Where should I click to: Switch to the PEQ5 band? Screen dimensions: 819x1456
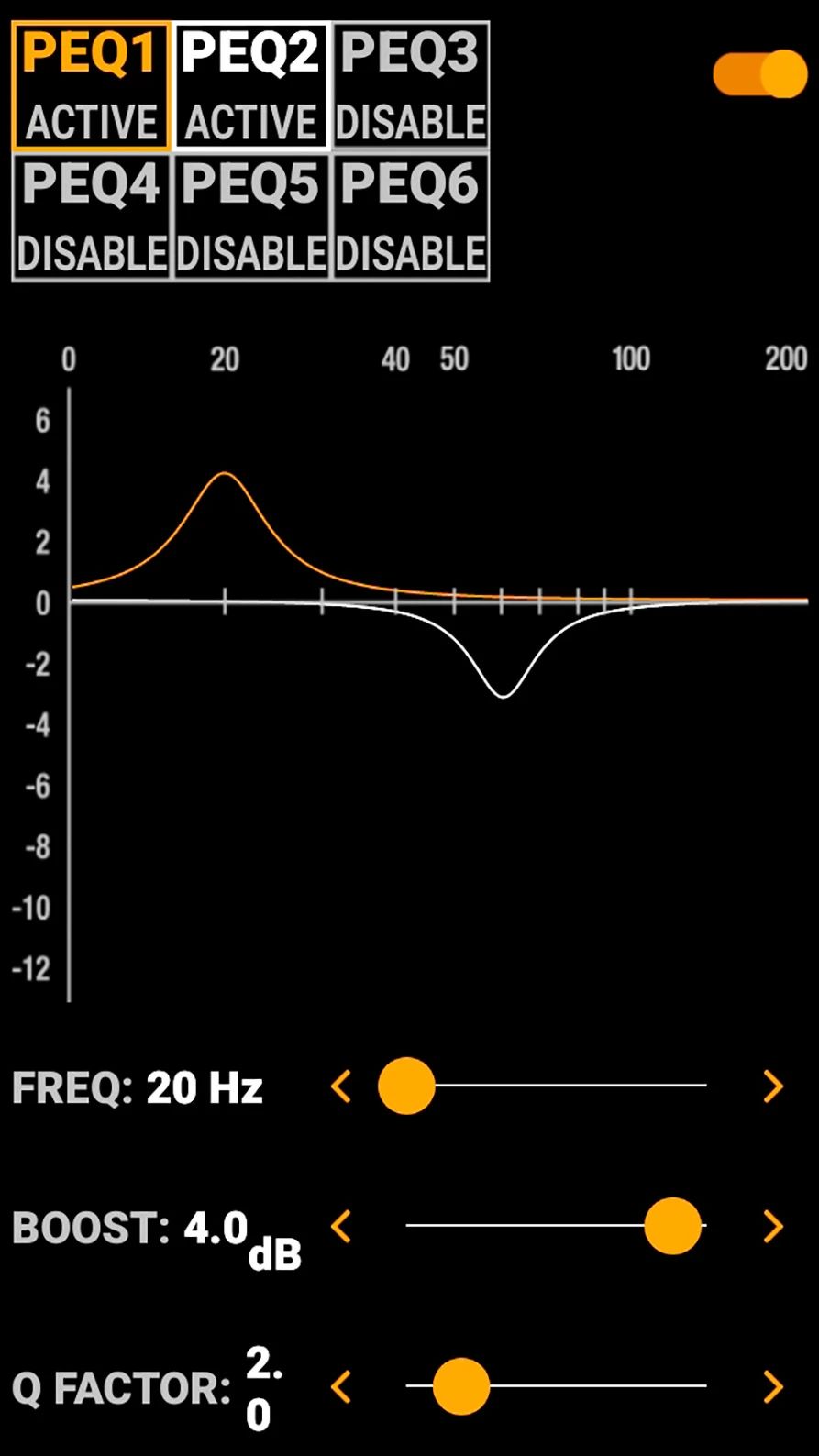[x=250, y=217]
